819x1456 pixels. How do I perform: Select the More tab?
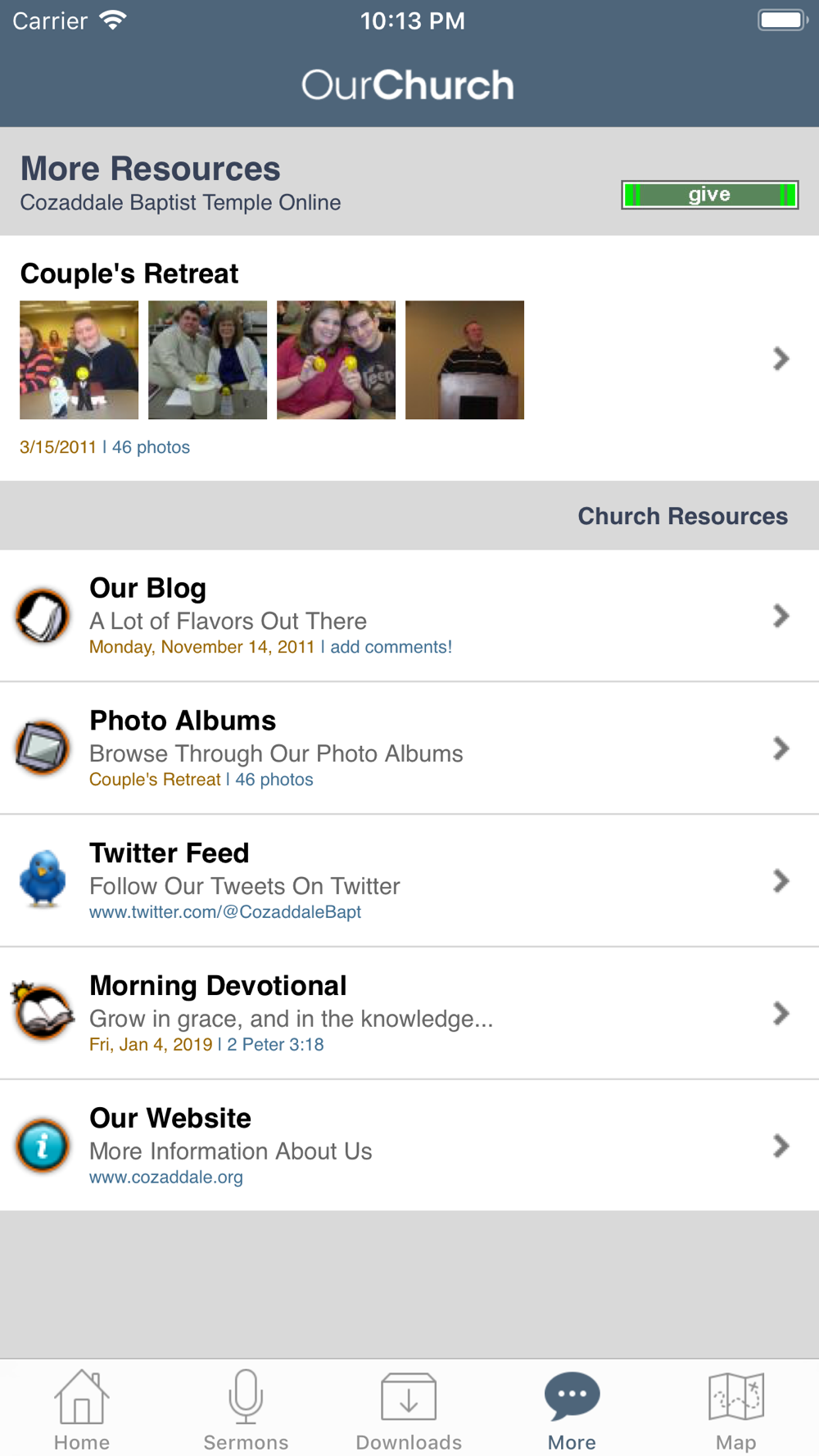572,1410
